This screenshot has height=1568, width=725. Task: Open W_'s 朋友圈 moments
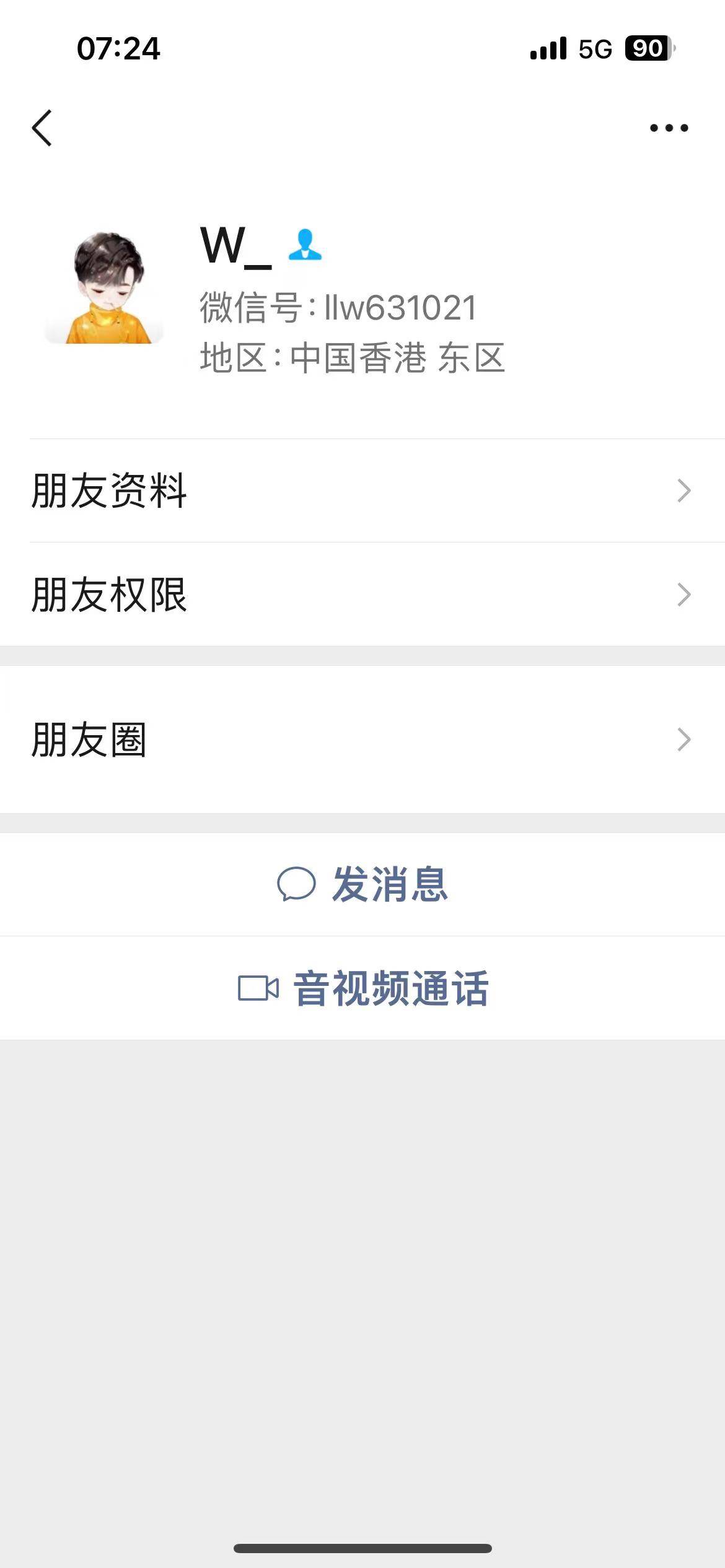click(x=362, y=739)
